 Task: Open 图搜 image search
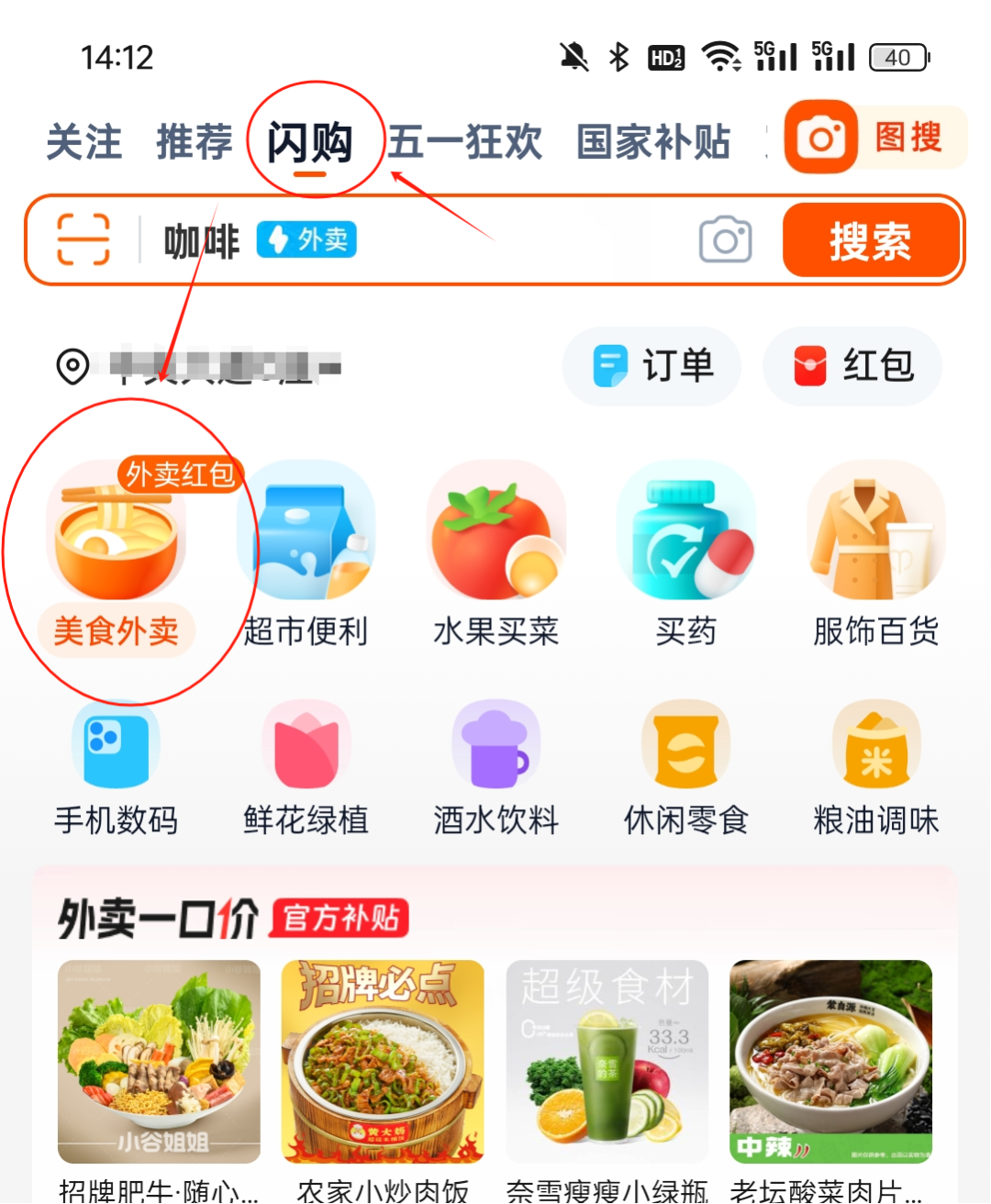point(874,139)
